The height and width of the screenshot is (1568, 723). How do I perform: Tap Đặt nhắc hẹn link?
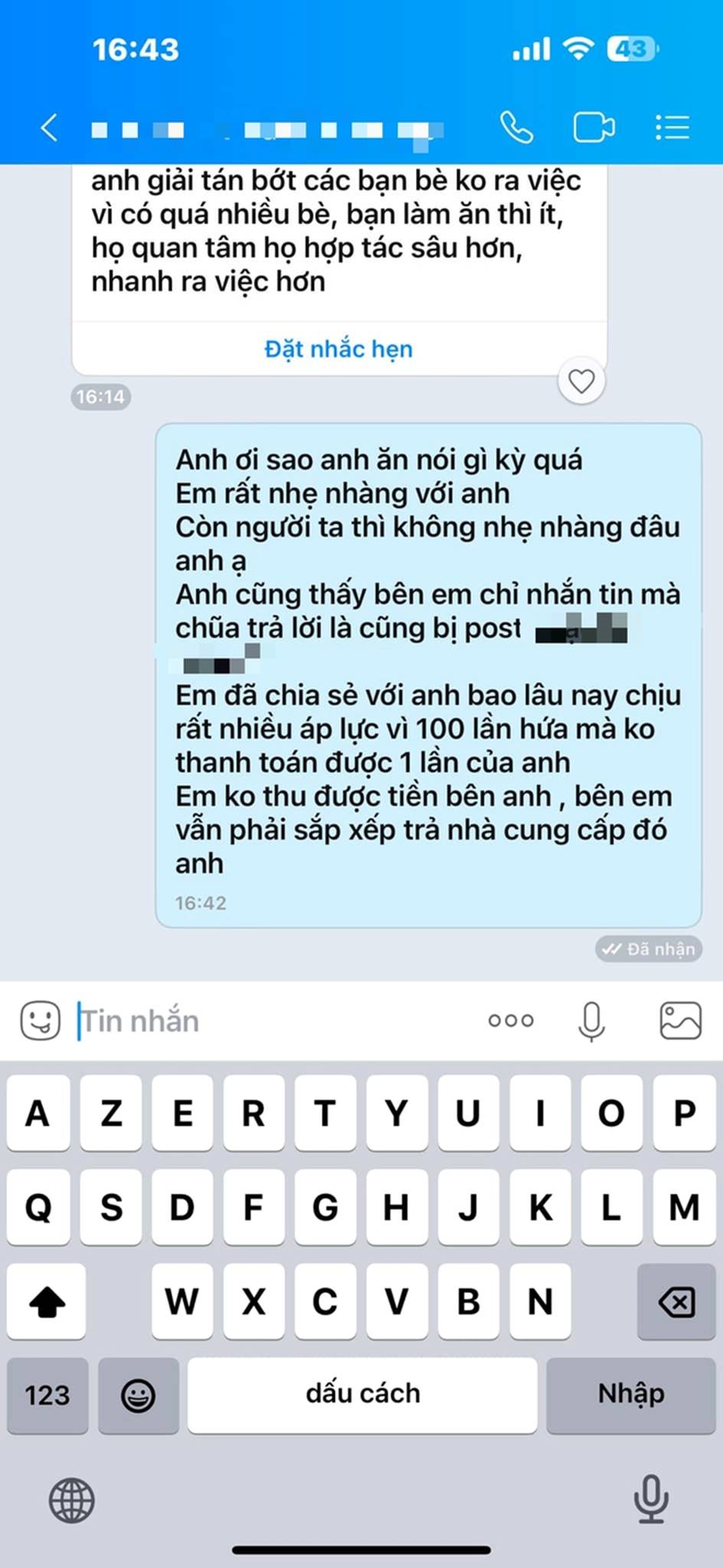(339, 349)
